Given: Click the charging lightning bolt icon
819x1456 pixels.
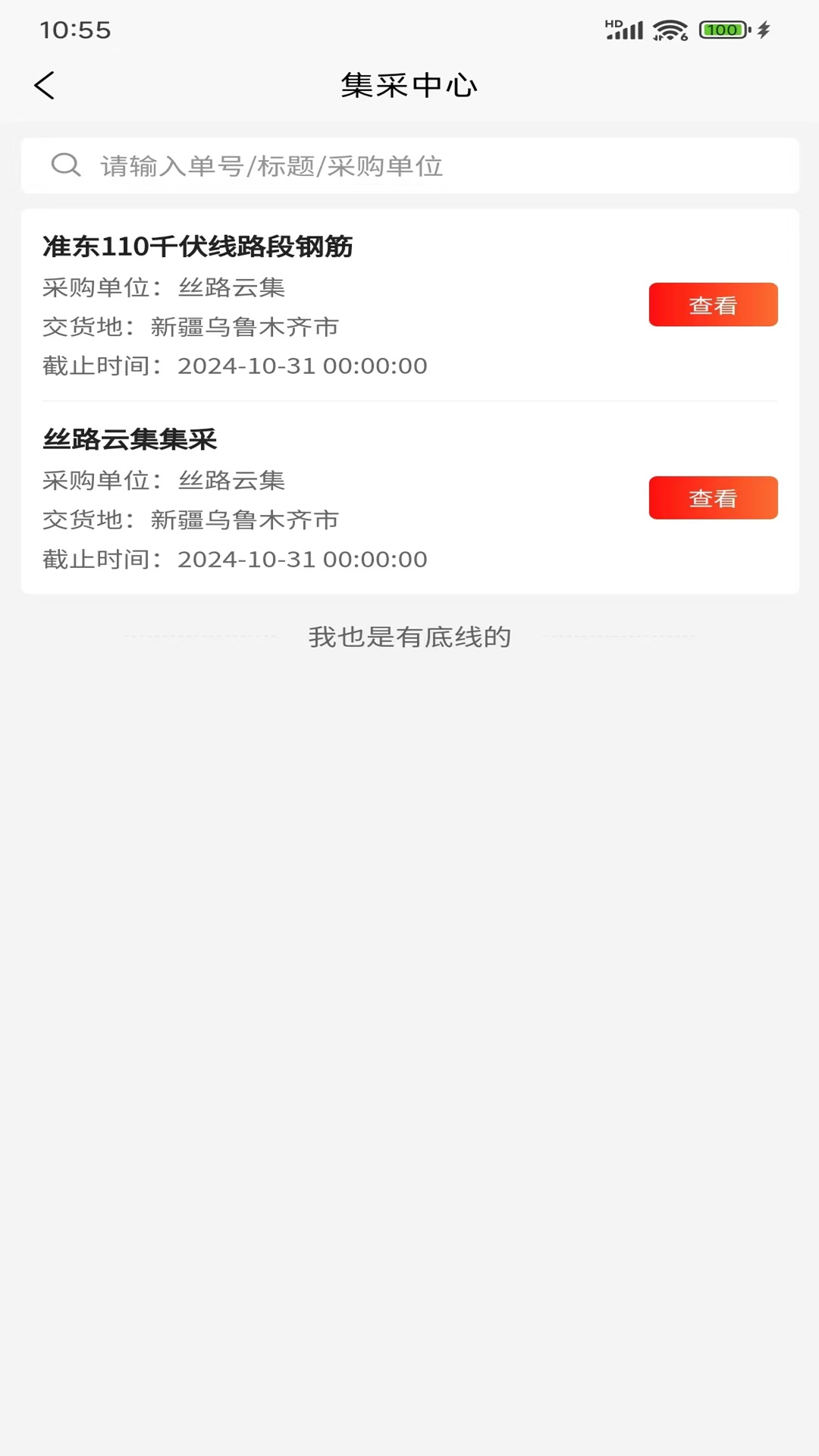Looking at the screenshot, I should tap(764, 29).
